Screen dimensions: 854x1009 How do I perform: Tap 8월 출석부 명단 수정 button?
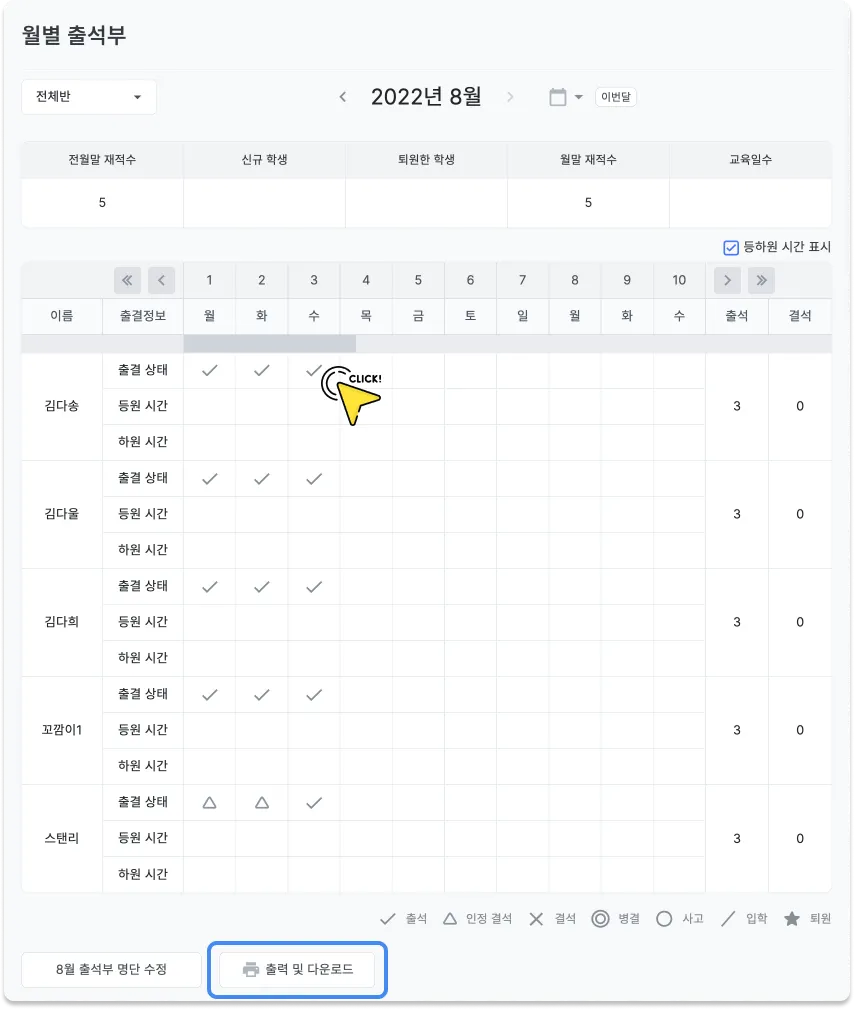click(112, 969)
